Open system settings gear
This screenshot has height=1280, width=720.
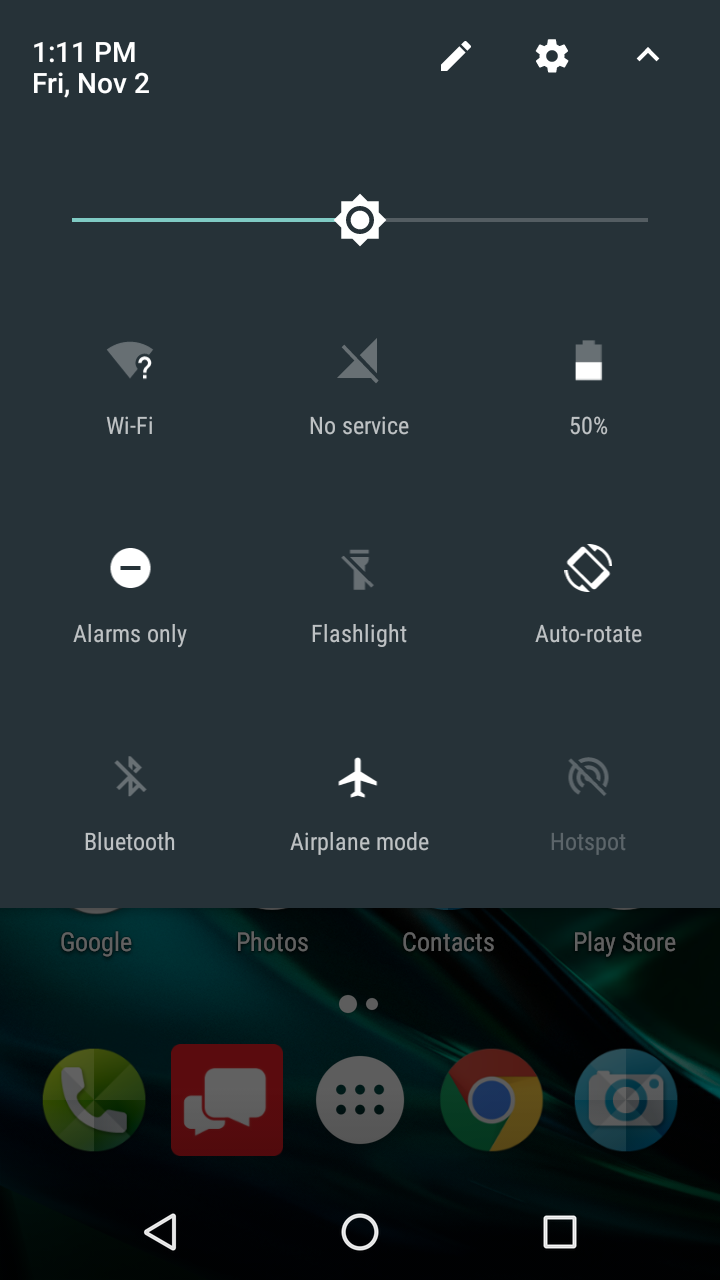click(552, 56)
